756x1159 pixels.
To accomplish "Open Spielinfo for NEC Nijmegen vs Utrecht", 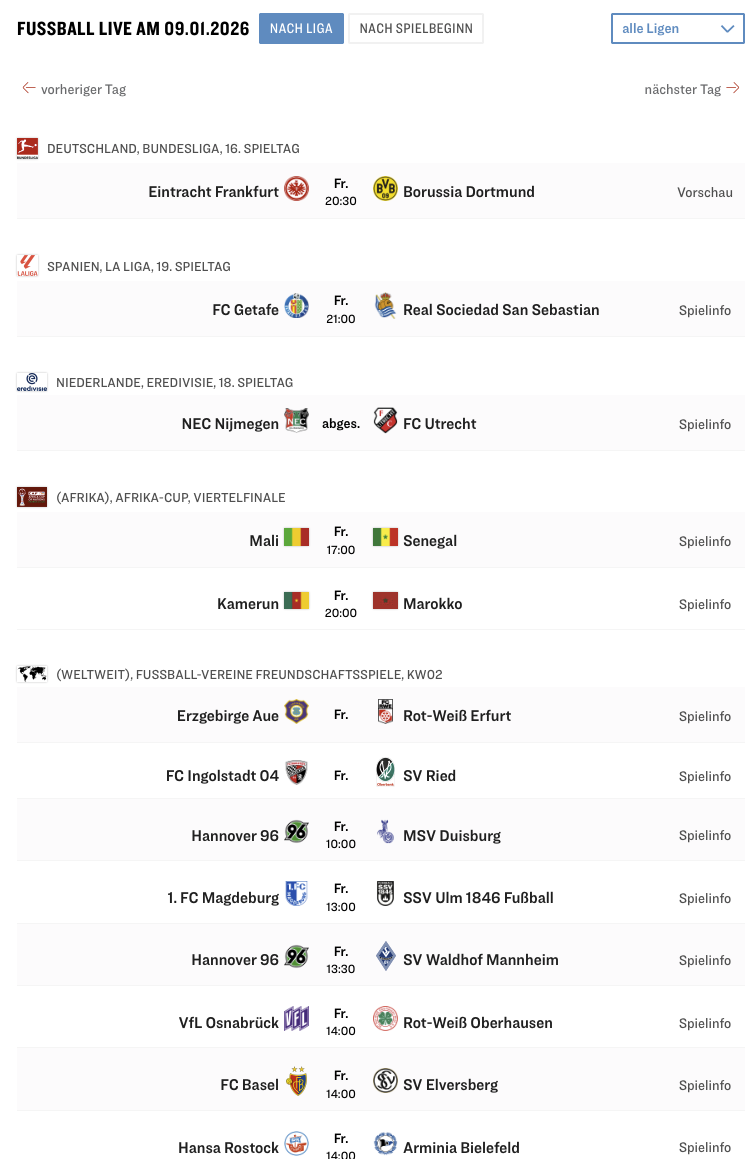I will point(704,424).
